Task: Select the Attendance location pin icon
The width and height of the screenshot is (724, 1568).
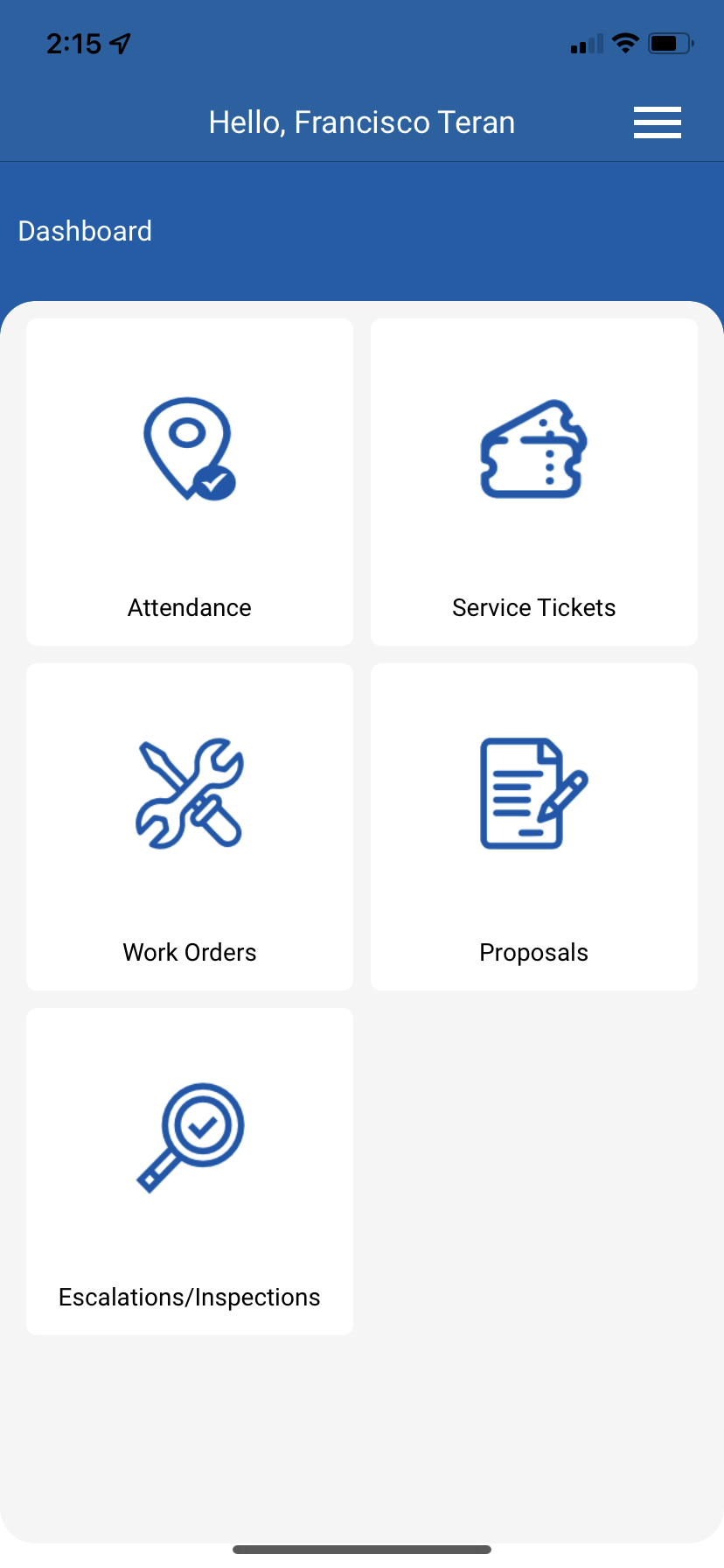Action: pyautogui.click(x=189, y=449)
